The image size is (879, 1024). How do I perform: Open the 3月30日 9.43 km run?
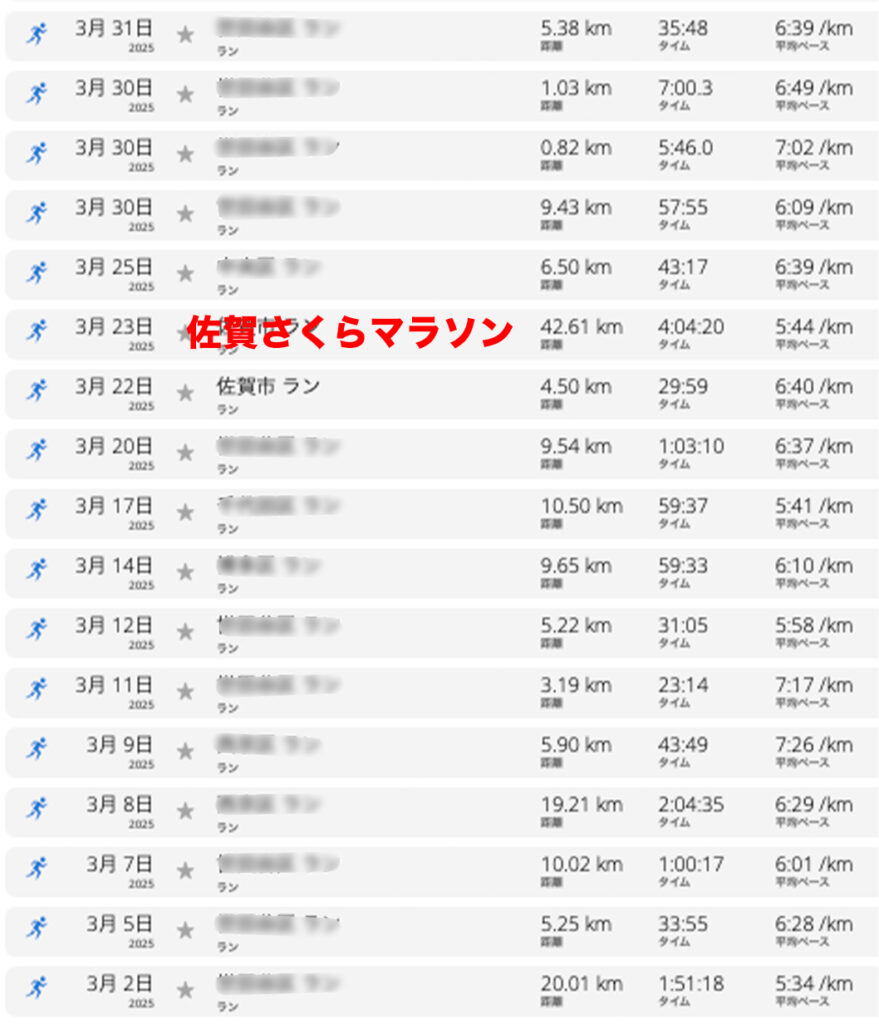click(278, 207)
